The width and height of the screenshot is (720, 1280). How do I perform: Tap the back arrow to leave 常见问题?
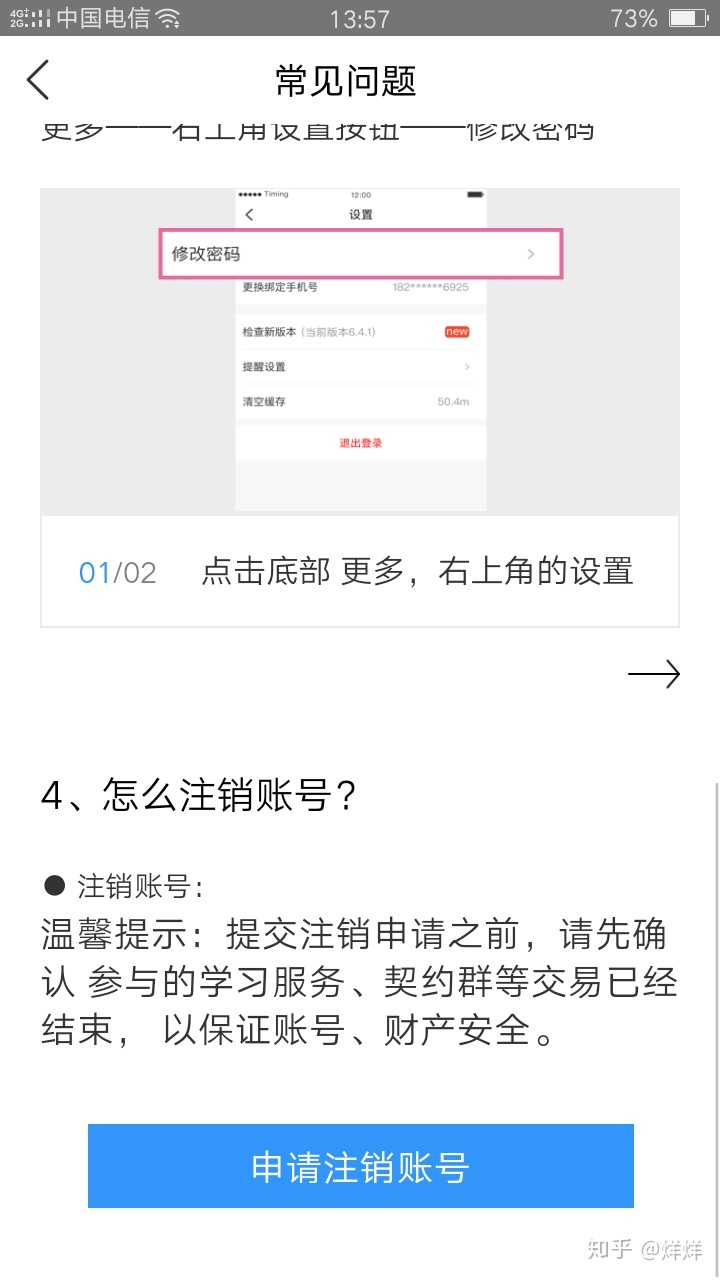[x=37, y=78]
